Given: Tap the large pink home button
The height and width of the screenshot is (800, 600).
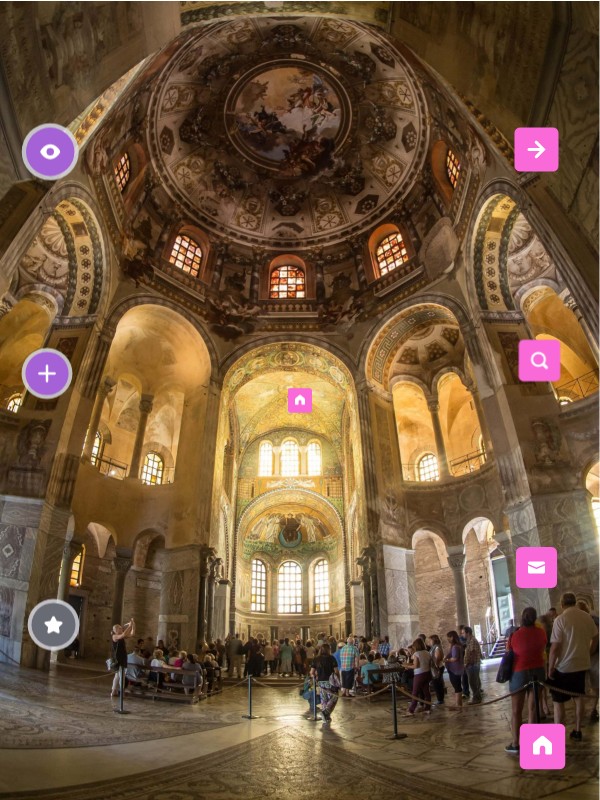Looking at the screenshot, I should [x=542, y=746].
